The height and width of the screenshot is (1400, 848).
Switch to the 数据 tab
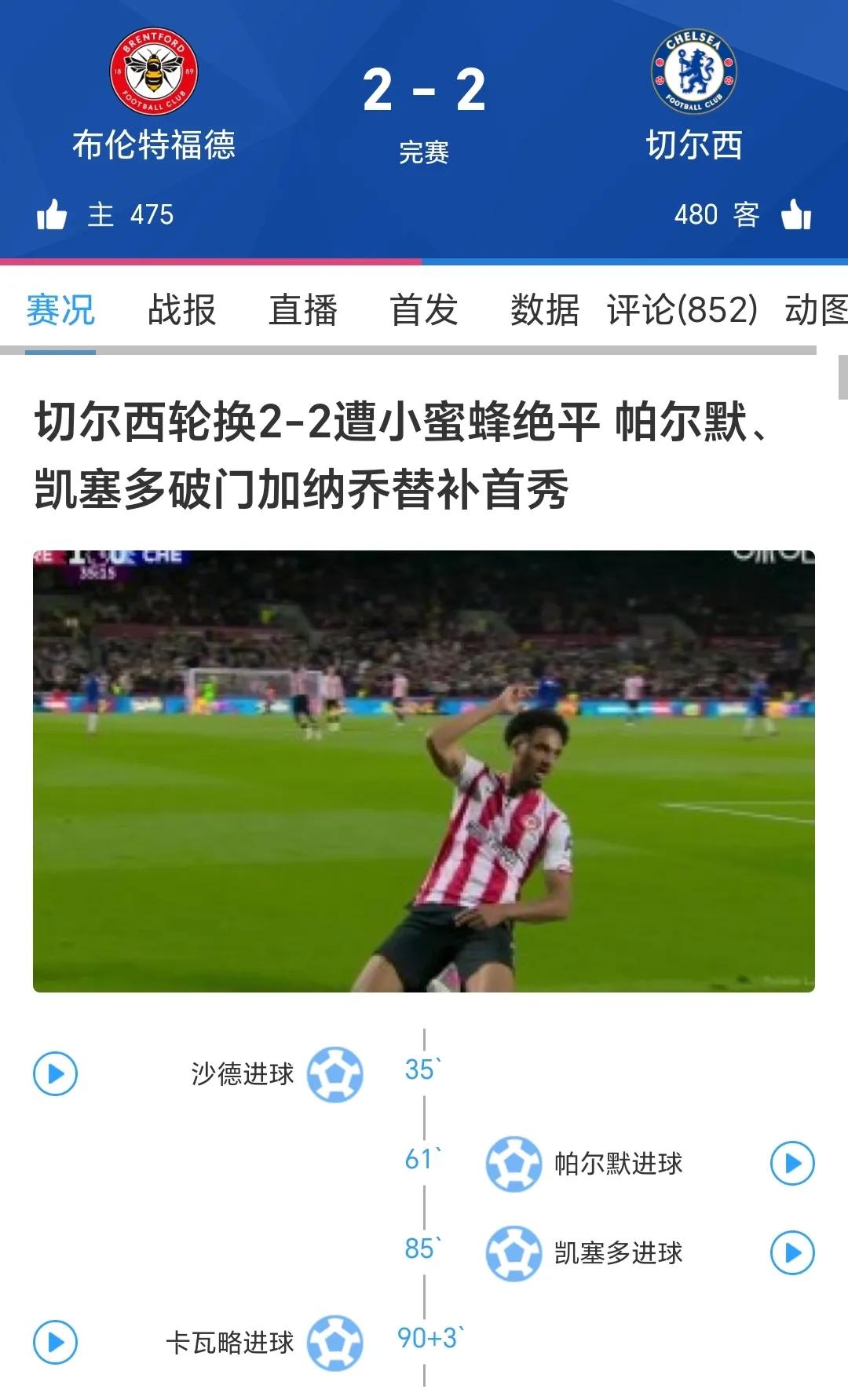[544, 309]
